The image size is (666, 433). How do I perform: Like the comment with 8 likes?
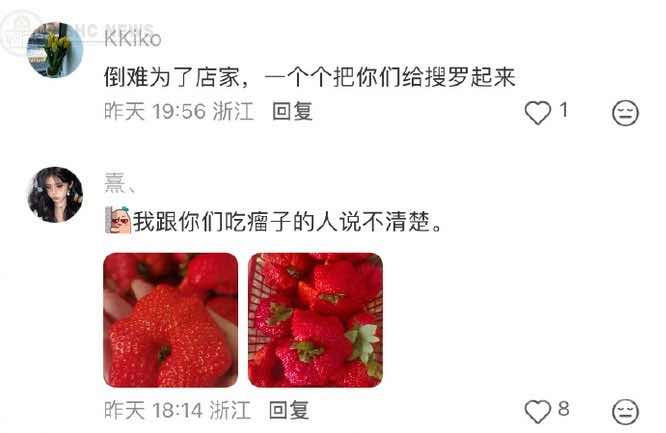pyautogui.click(x=538, y=410)
